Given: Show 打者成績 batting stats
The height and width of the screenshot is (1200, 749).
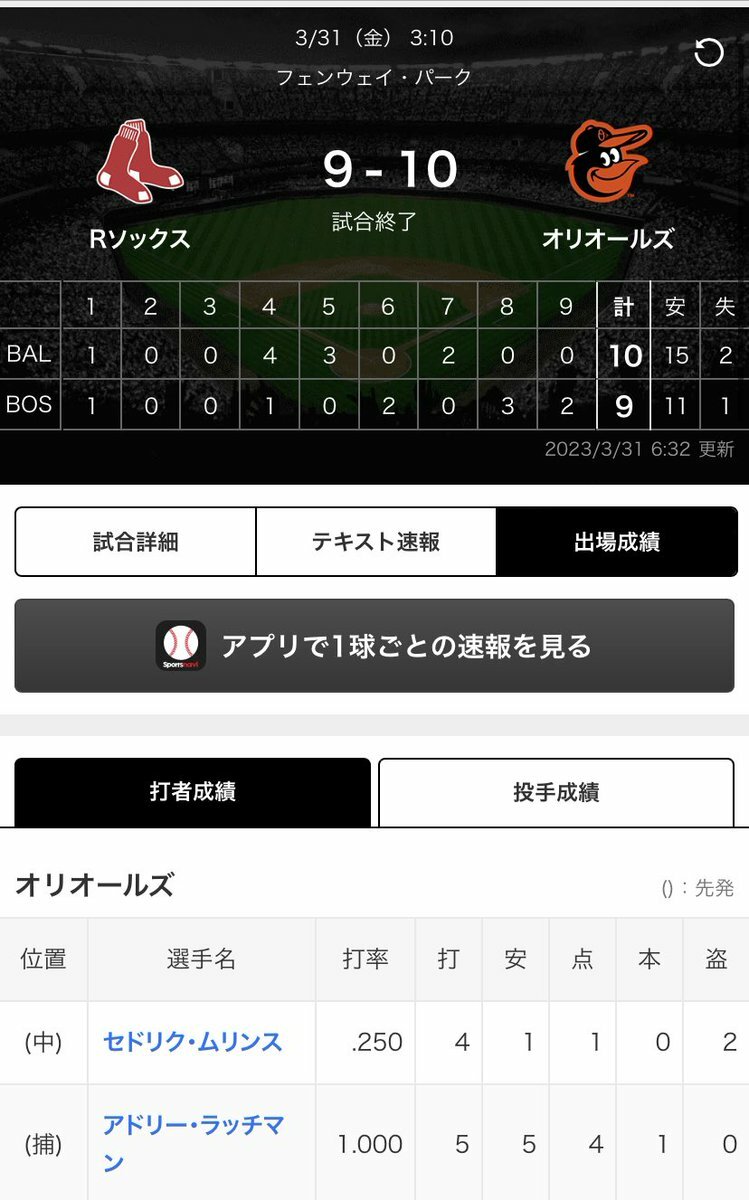Looking at the screenshot, I should 193,793.
